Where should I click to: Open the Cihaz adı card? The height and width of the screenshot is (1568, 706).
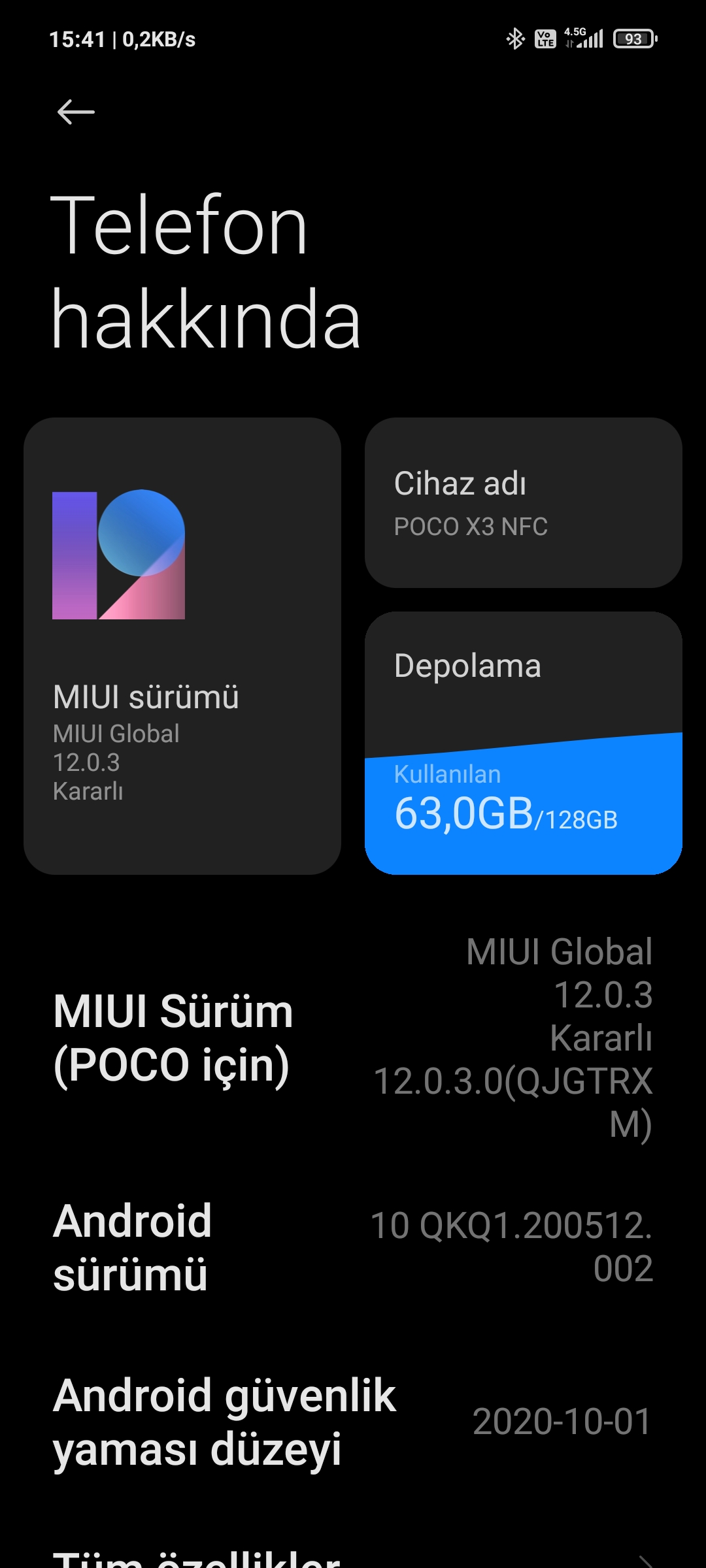(x=524, y=502)
